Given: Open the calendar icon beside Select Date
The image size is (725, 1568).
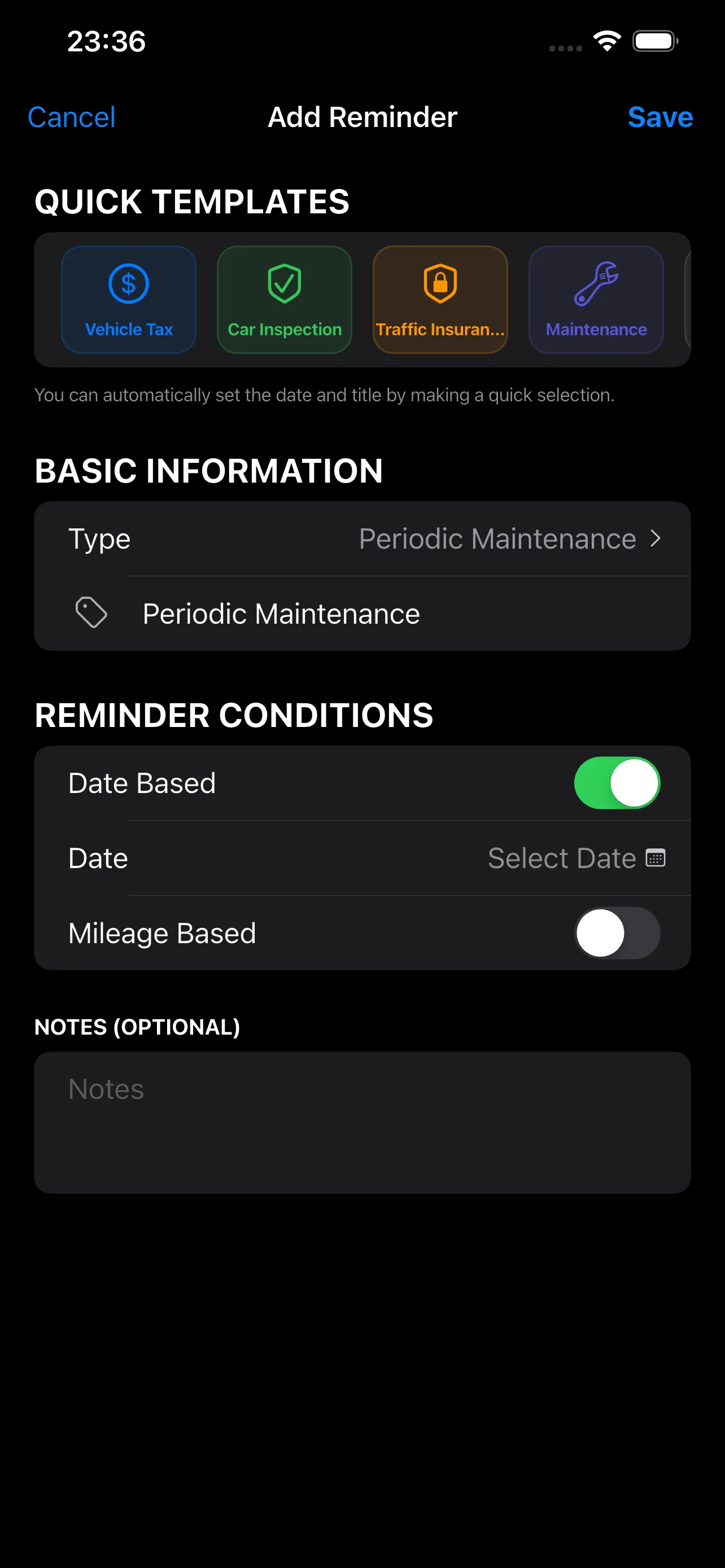Looking at the screenshot, I should [x=655, y=857].
